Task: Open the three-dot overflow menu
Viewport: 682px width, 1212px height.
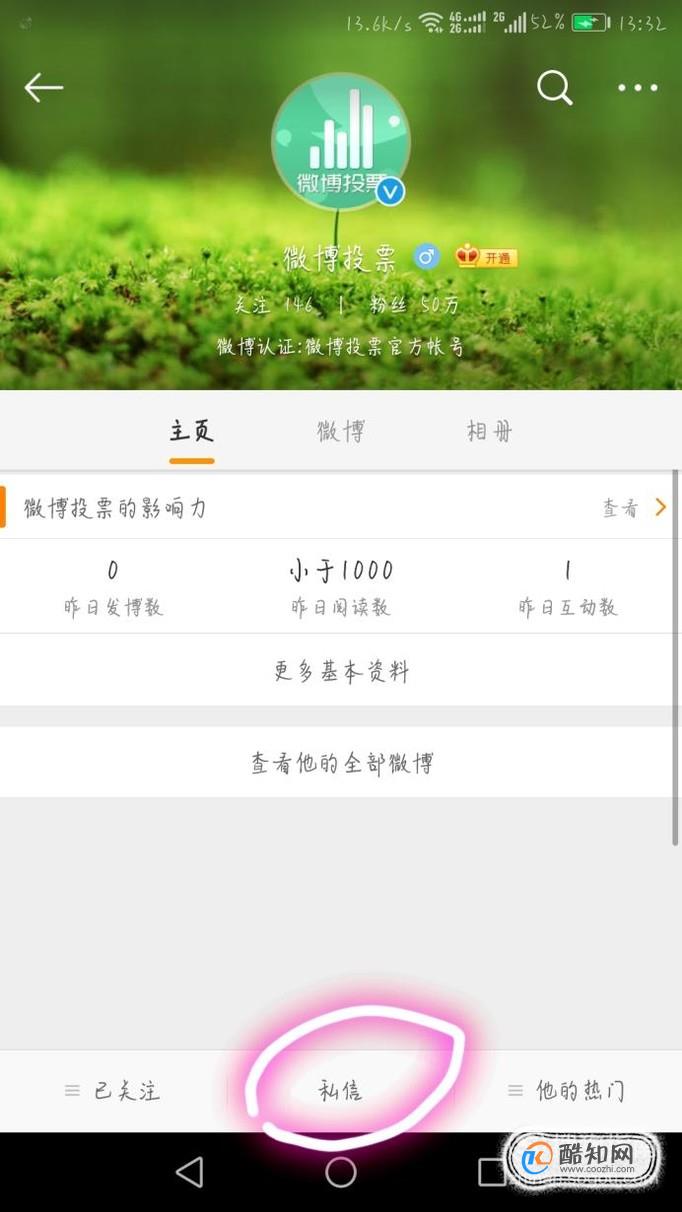Action: [x=637, y=88]
